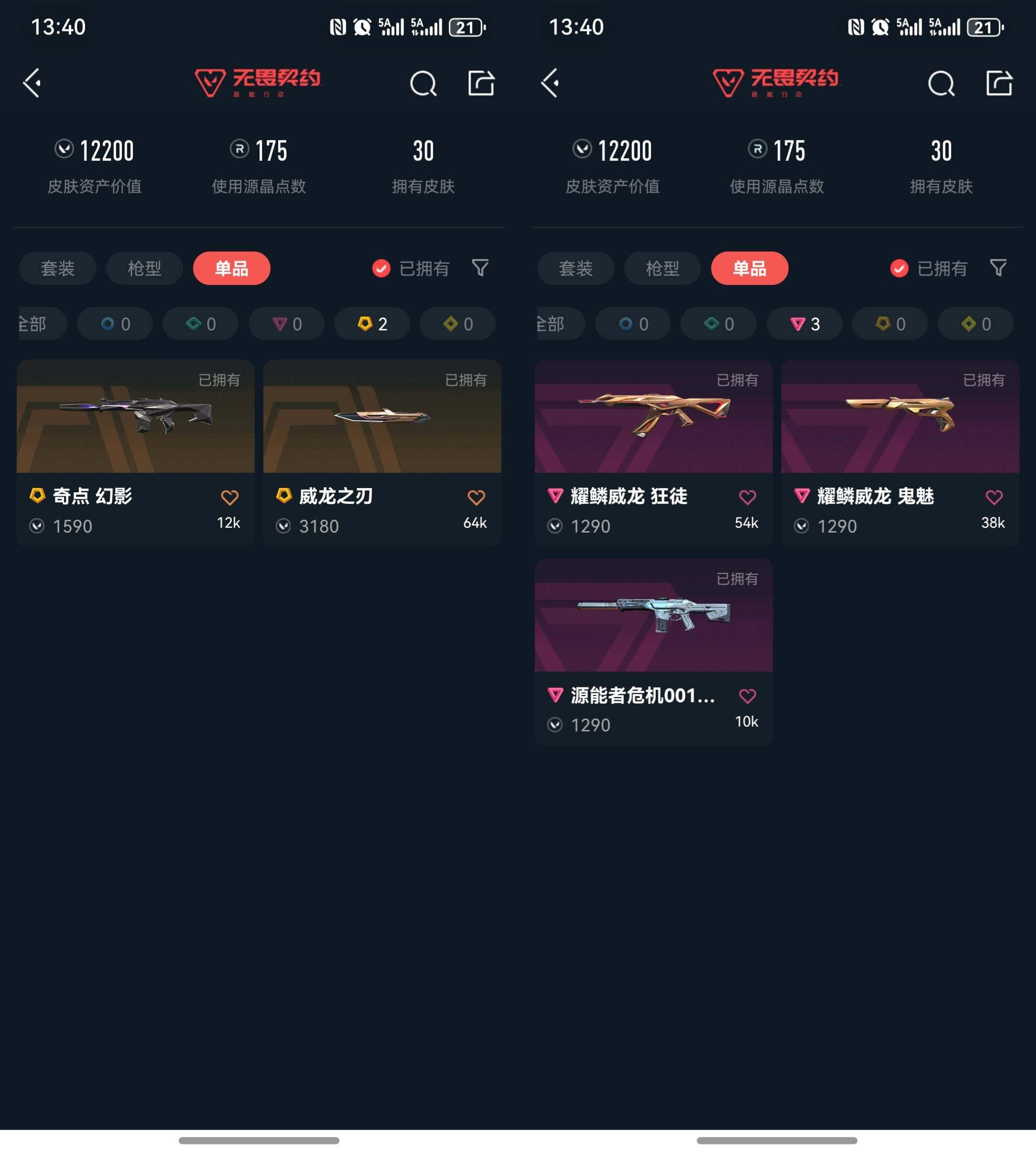Select the gold rarity chip showing 2
This screenshot has height=1153, width=1036.
pyautogui.click(x=372, y=324)
